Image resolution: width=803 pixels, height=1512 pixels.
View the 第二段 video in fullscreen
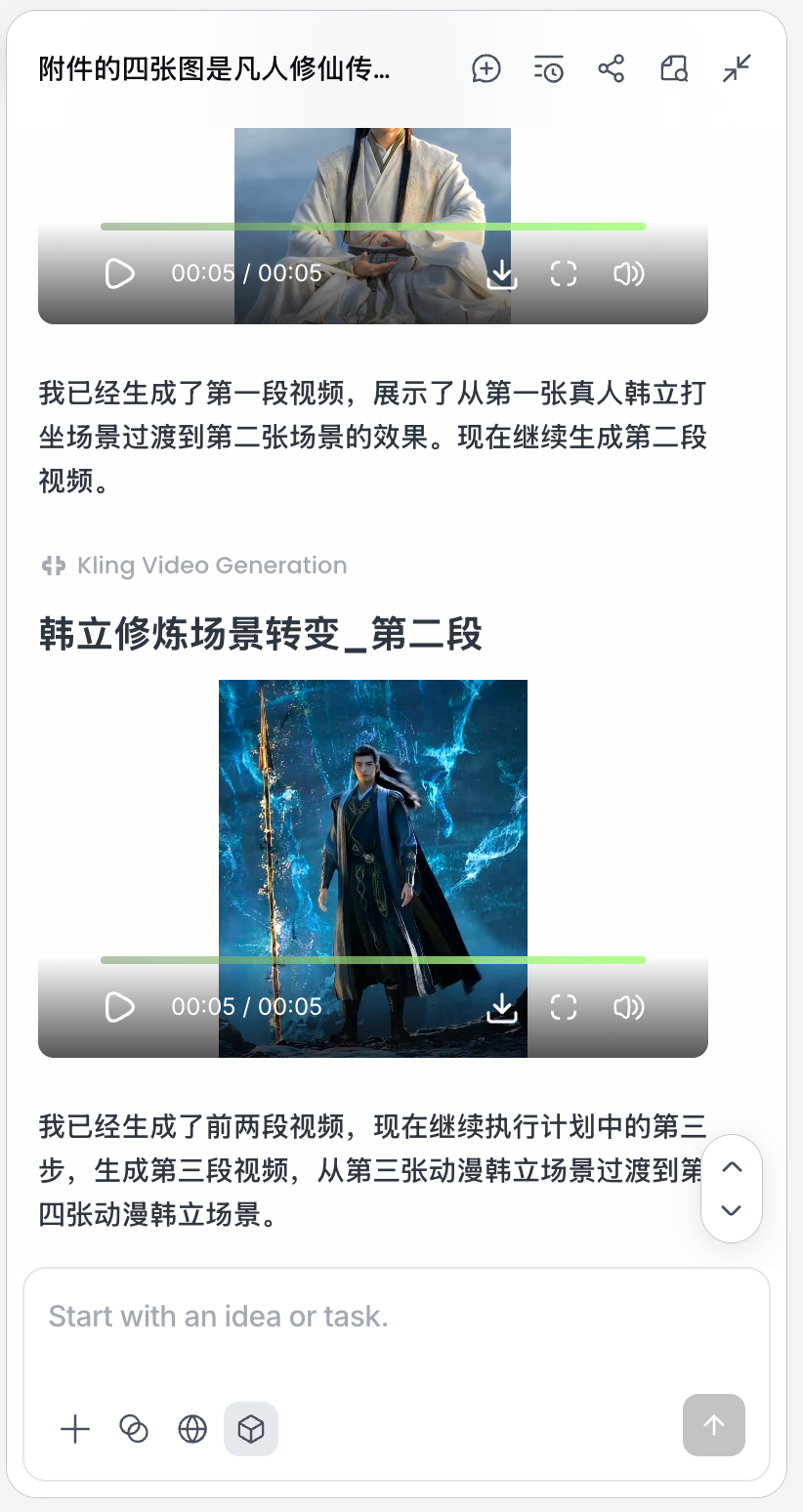pyautogui.click(x=564, y=1007)
